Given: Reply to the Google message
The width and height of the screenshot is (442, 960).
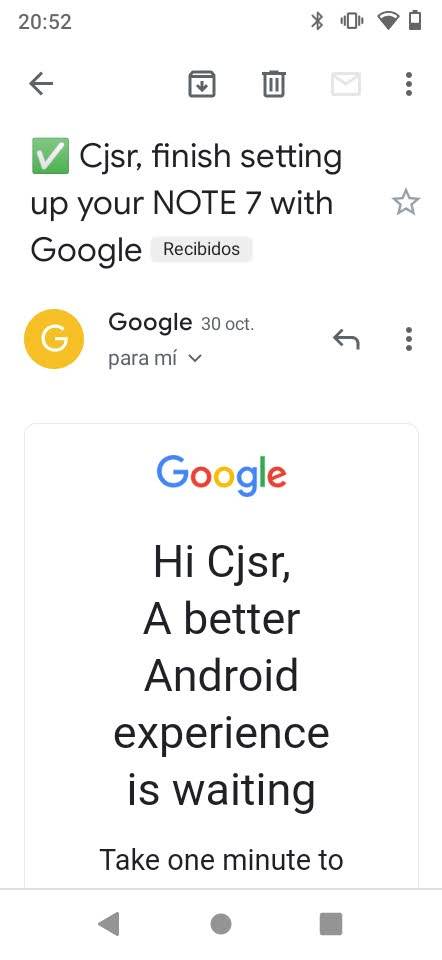Looking at the screenshot, I should 346,338.
